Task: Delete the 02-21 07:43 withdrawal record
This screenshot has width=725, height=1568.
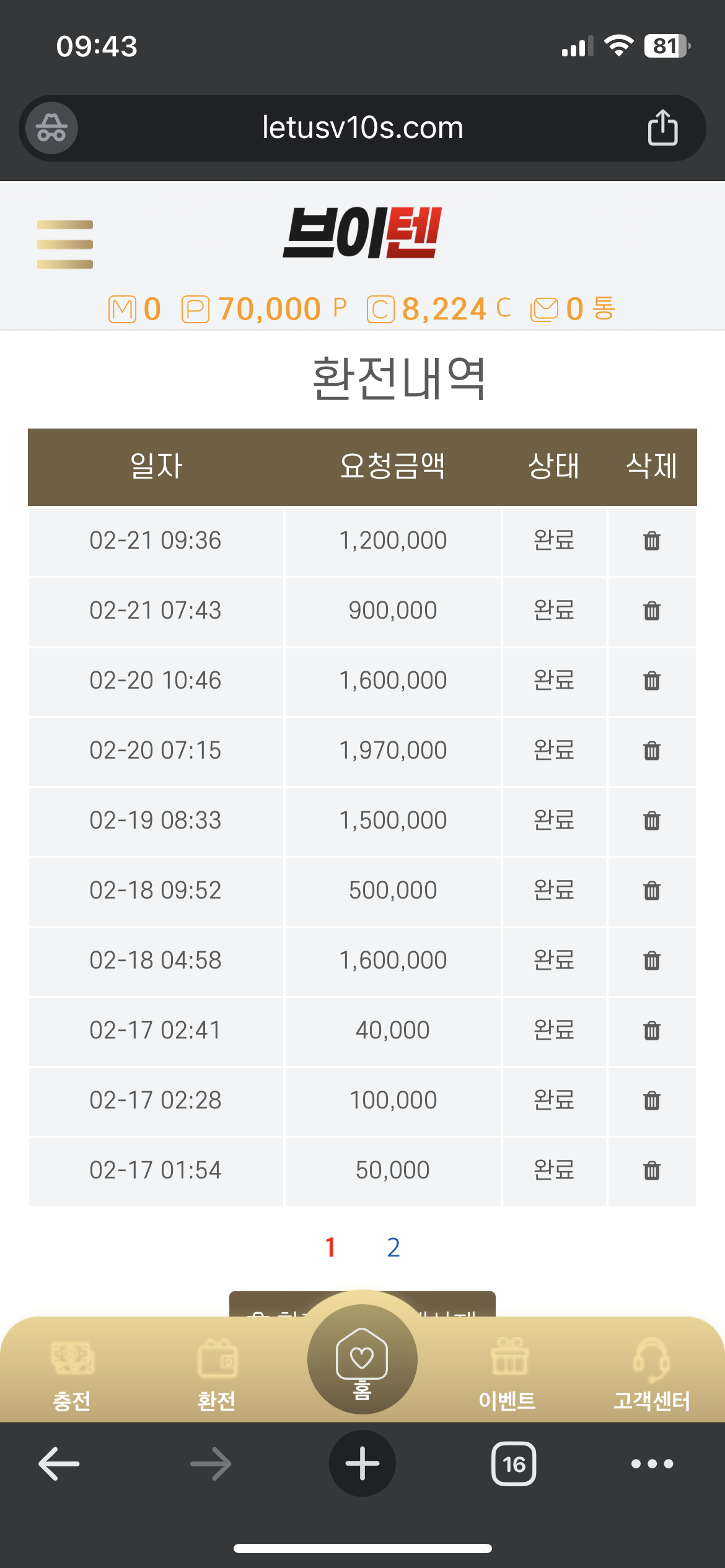Action: tap(652, 611)
